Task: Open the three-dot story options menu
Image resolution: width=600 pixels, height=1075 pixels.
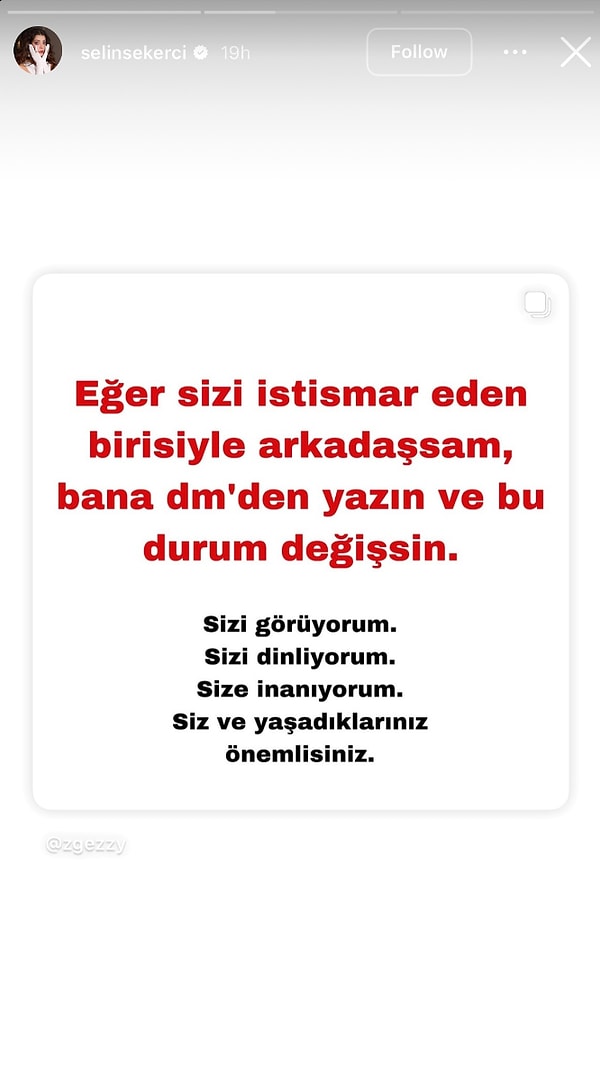Action: pos(515,52)
